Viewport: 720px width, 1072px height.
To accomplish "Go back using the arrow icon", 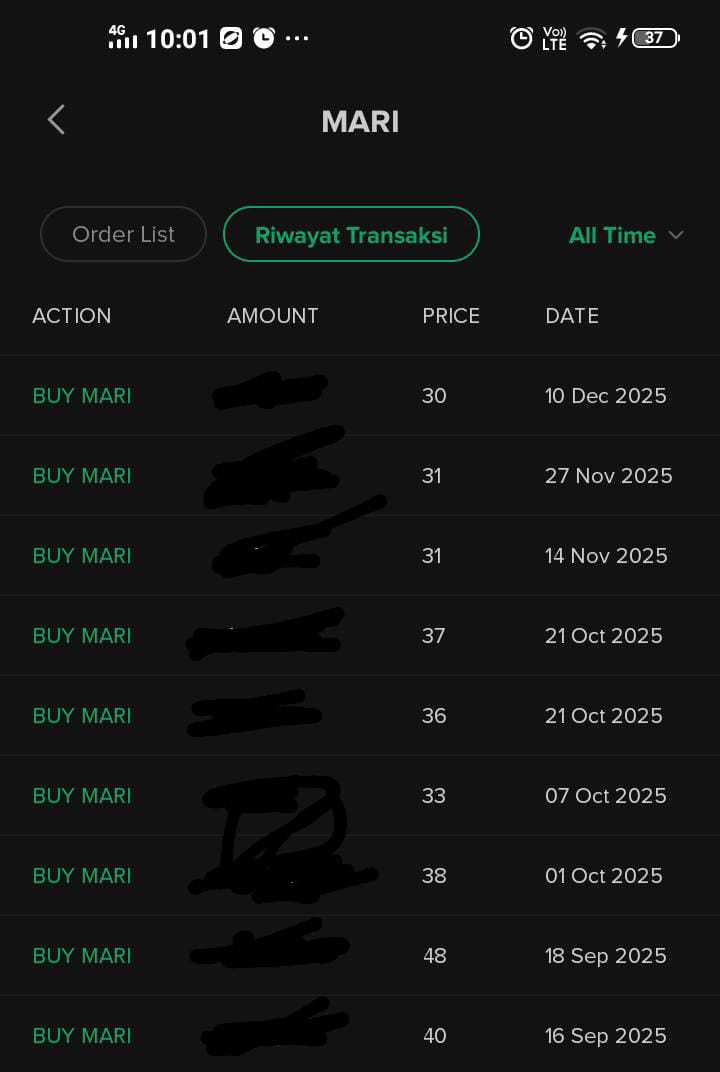I will 56,120.
